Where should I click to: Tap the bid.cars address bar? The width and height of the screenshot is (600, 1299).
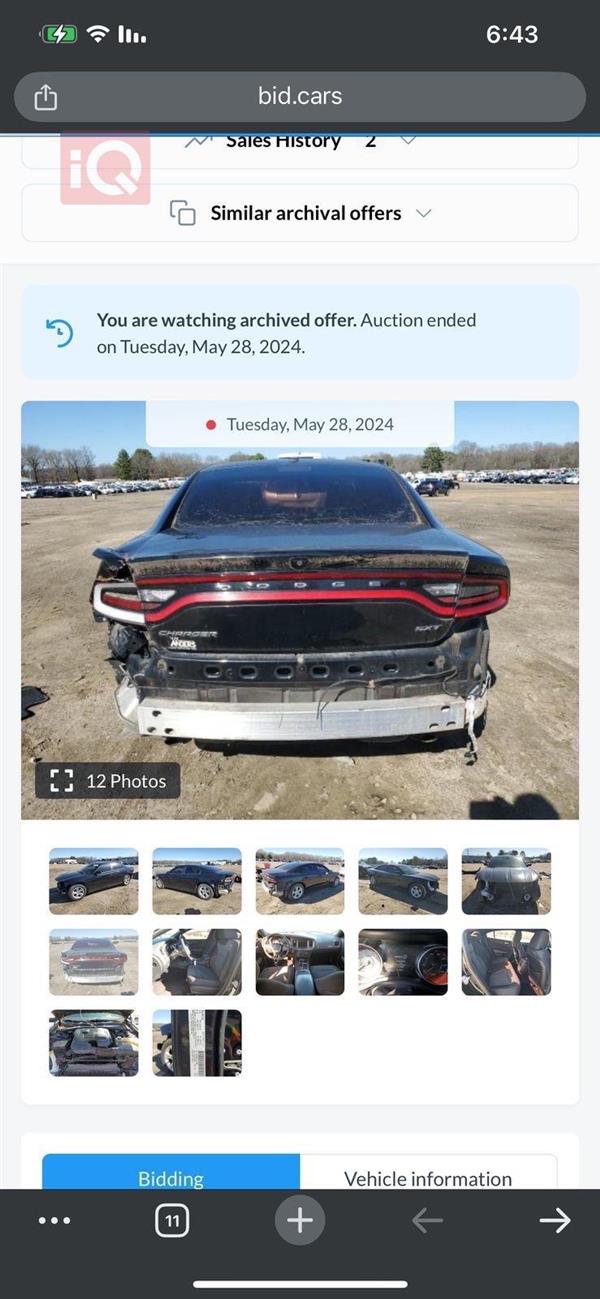tap(300, 97)
